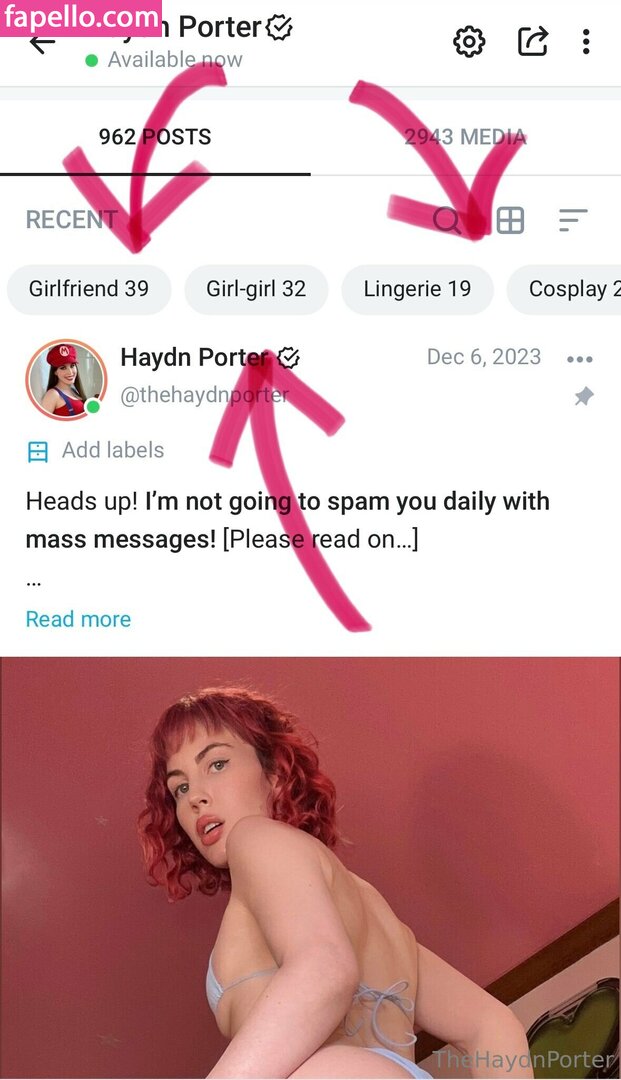621x1080 pixels.
Task: Choose the Cosplay filter chip
Action: pyautogui.click(x=567, y=289)
